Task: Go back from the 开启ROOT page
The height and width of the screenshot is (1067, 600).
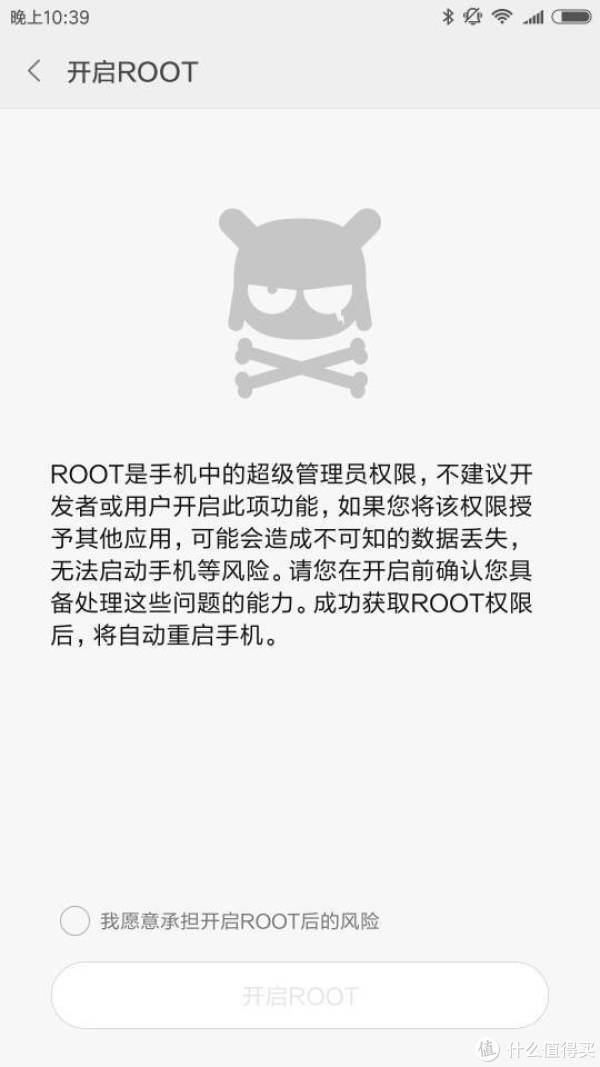Action: (35, 72)
